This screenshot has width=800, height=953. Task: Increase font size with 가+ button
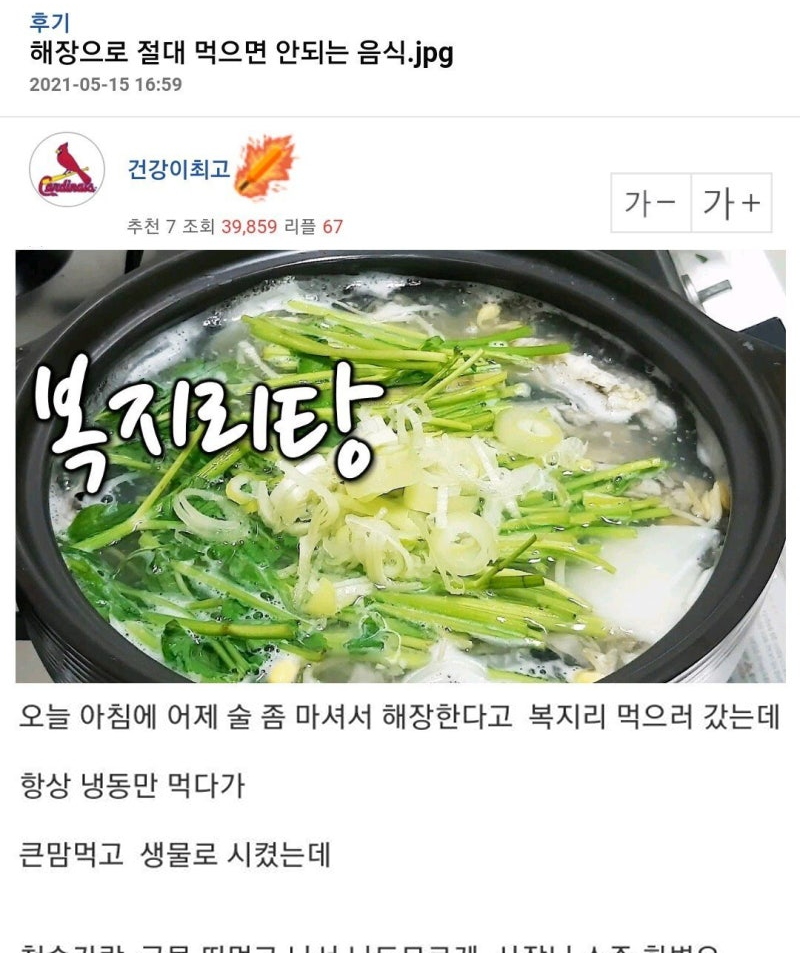pos(731,203)
